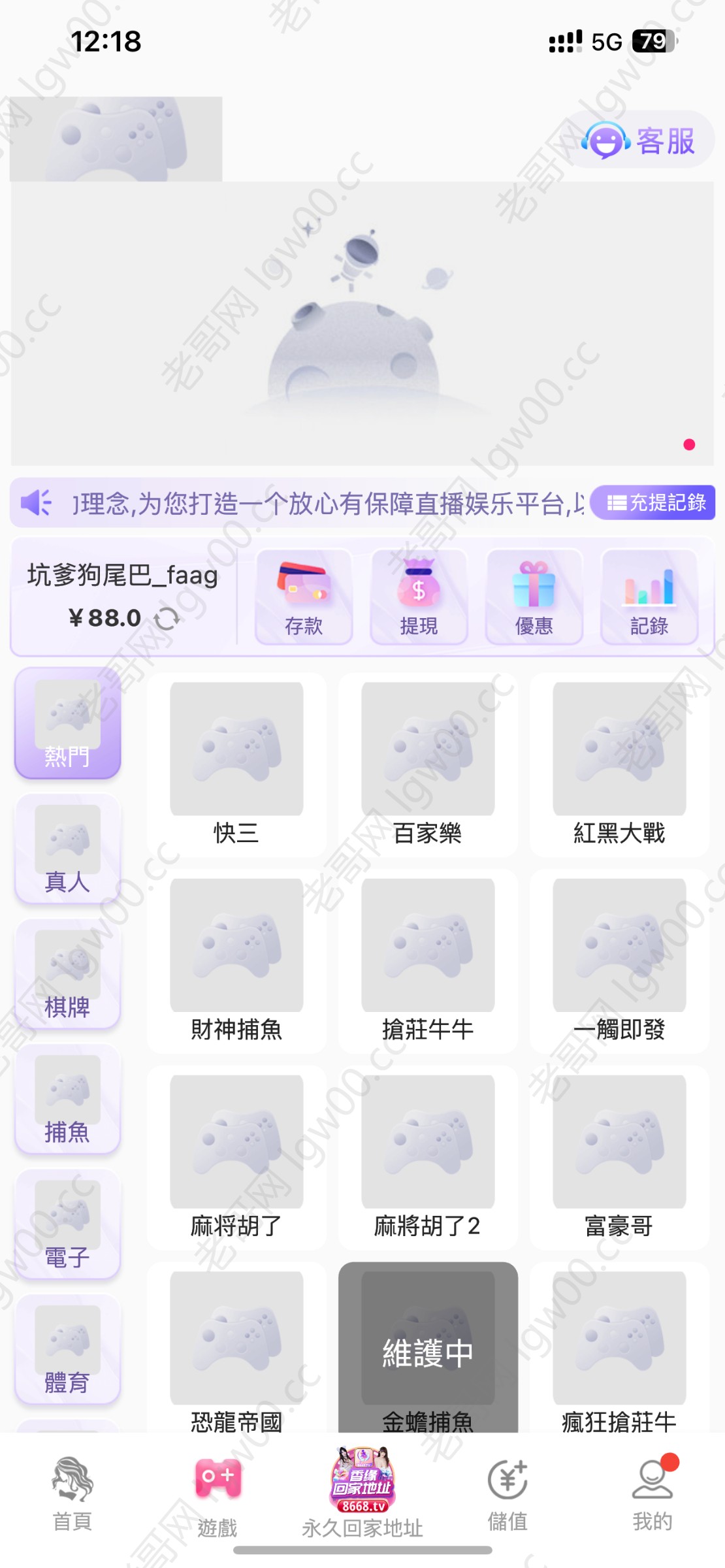
Task: Open the 體育 sports category
Action: [x=67, y=1350]
